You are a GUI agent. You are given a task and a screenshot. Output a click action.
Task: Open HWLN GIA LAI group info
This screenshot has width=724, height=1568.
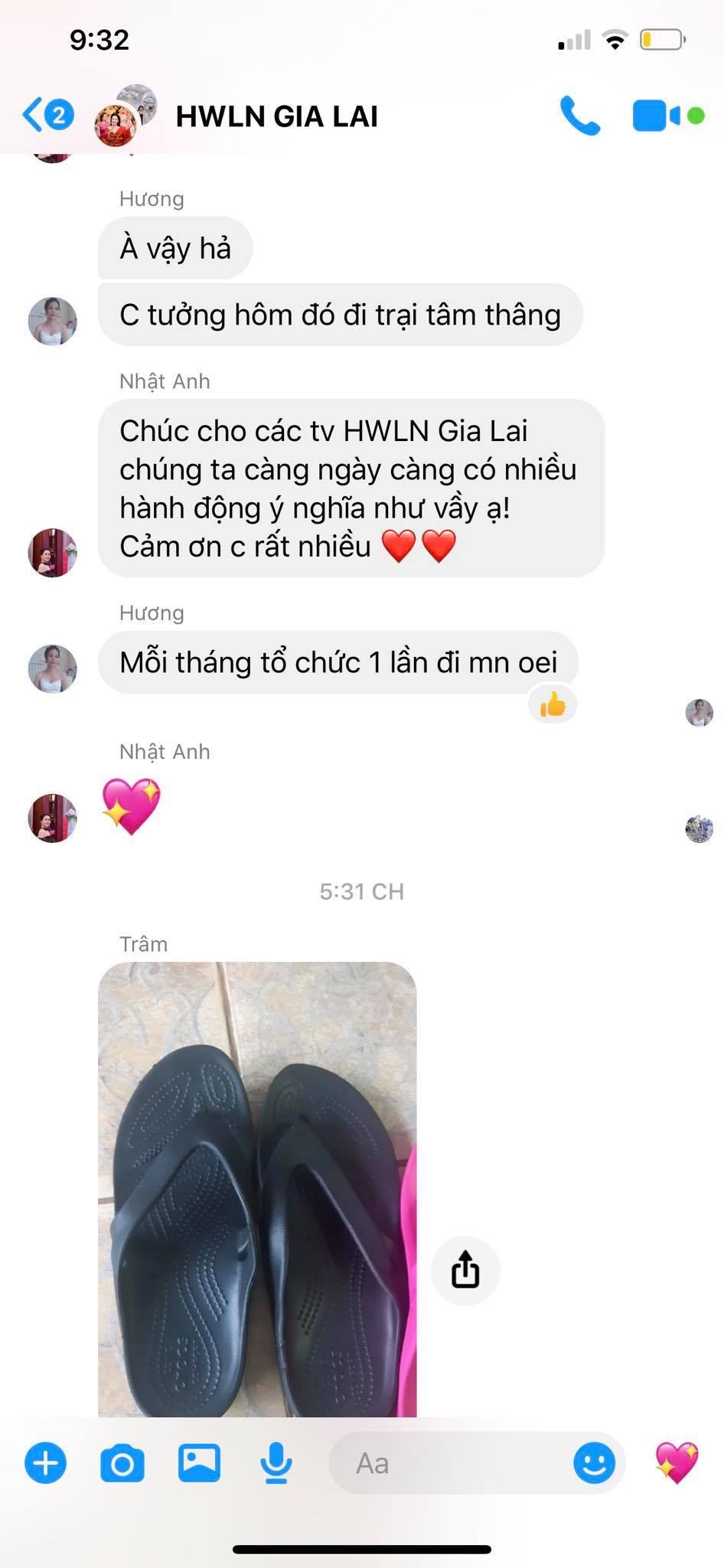pos(276,116)
